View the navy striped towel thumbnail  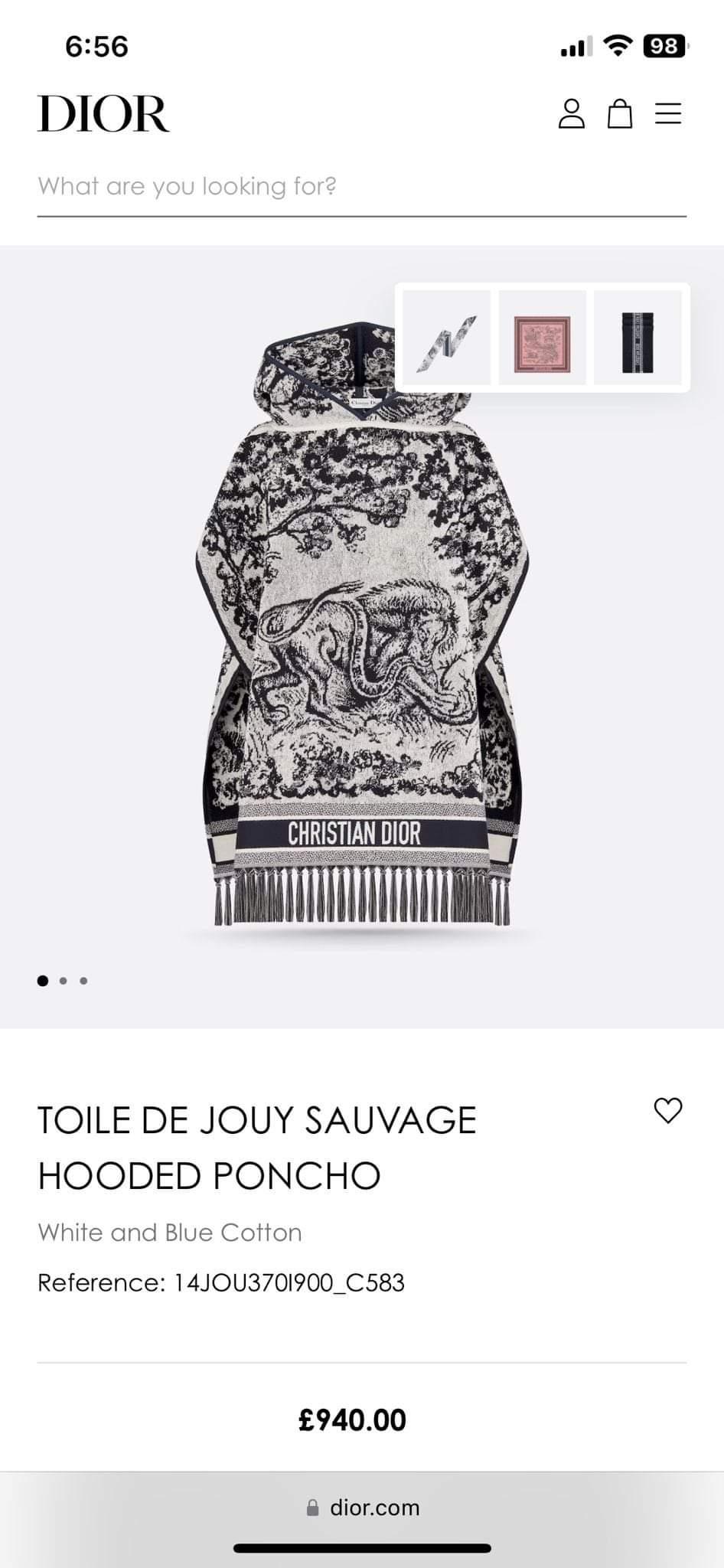click(638, 338)
